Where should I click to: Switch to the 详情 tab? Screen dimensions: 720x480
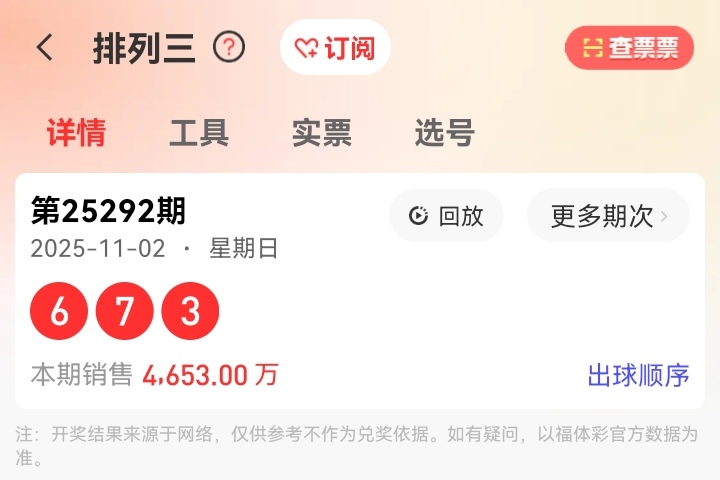click(76, 133)
